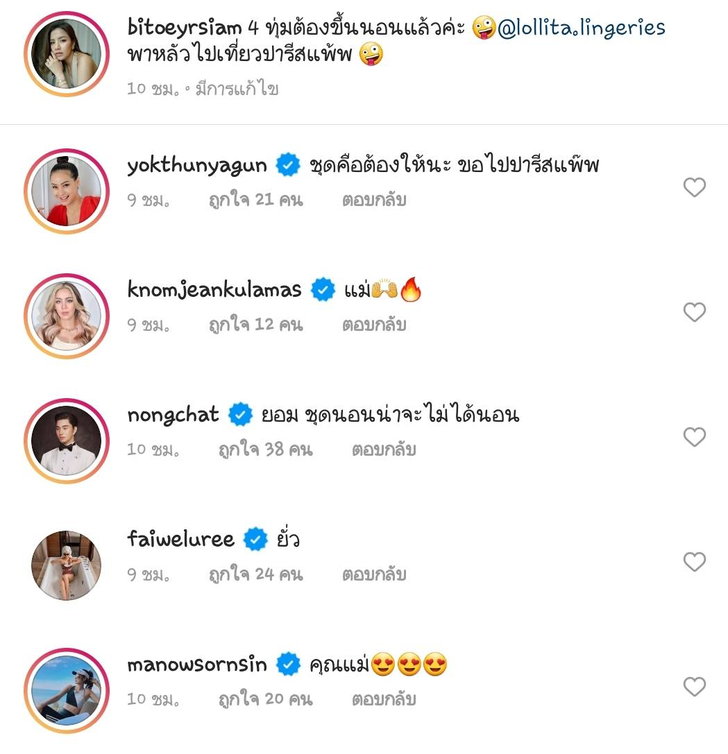Reply to yokthunyagun's comment
728x754 pixels.
coord(373,200)
